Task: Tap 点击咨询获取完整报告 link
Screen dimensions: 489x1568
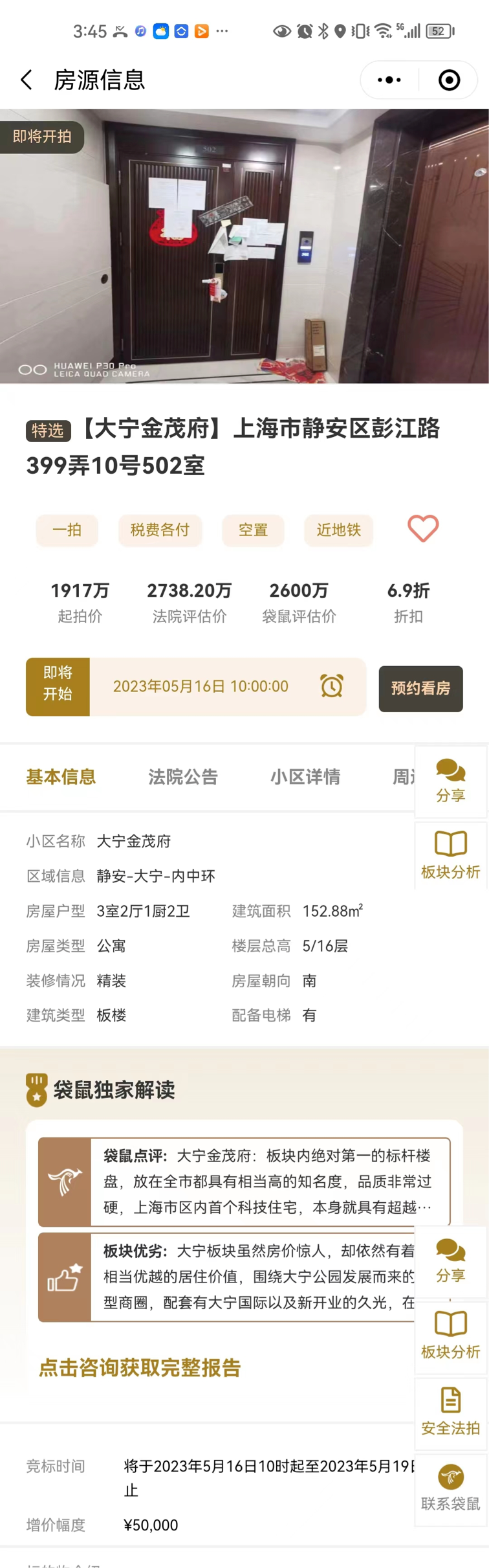Action: pyautogui.click(x=140, y=1368)
